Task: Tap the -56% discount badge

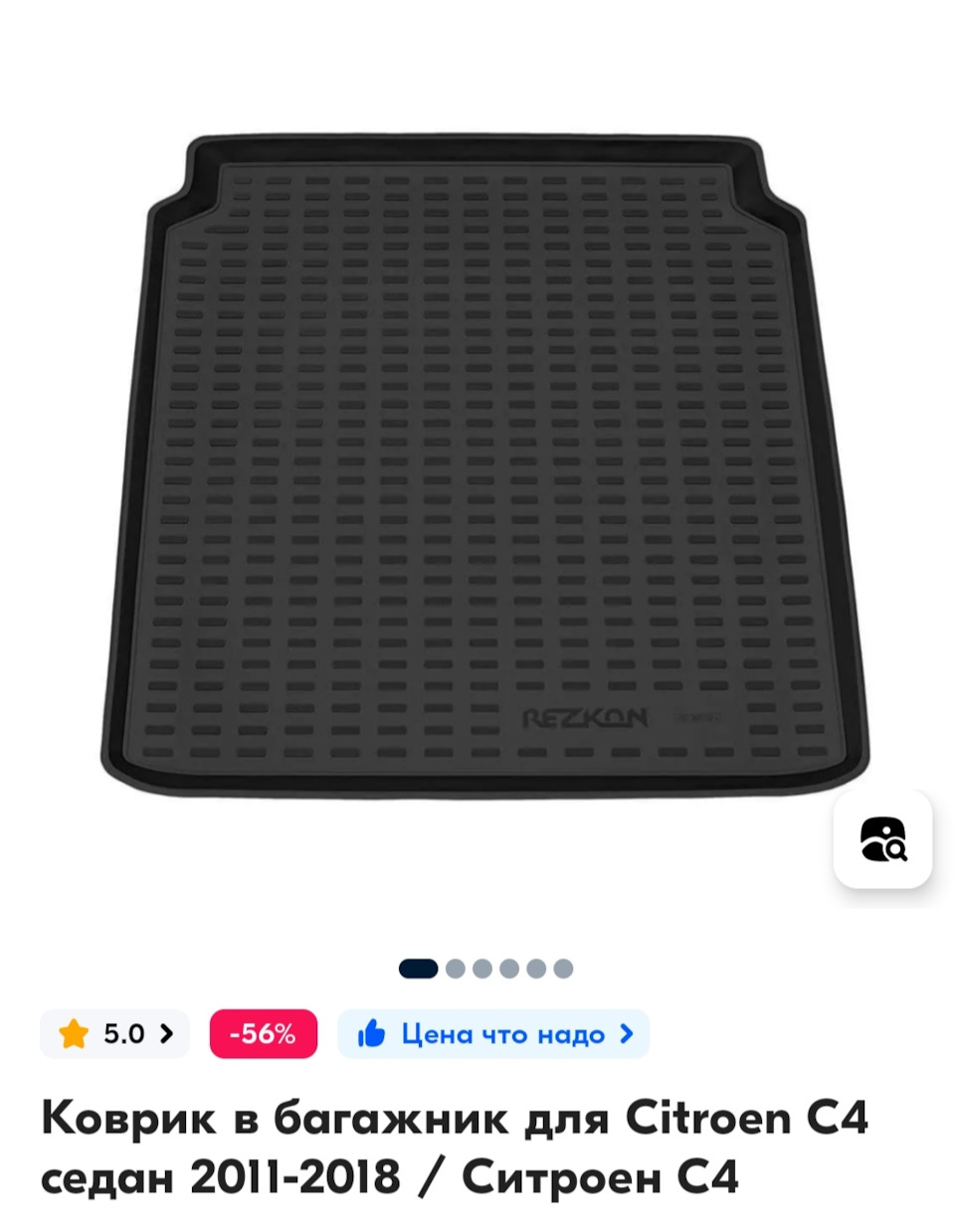Action: coord(263,1034)
